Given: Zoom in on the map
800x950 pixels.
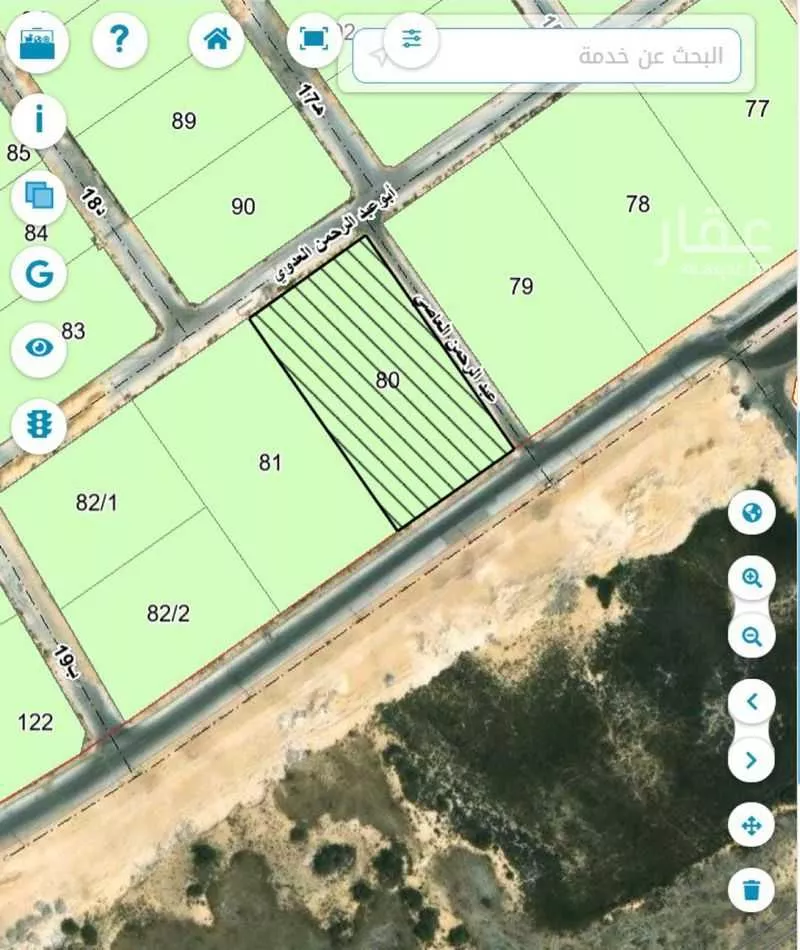Looking at the screenshot, I should pyautogui.click(x=752, y=577).
